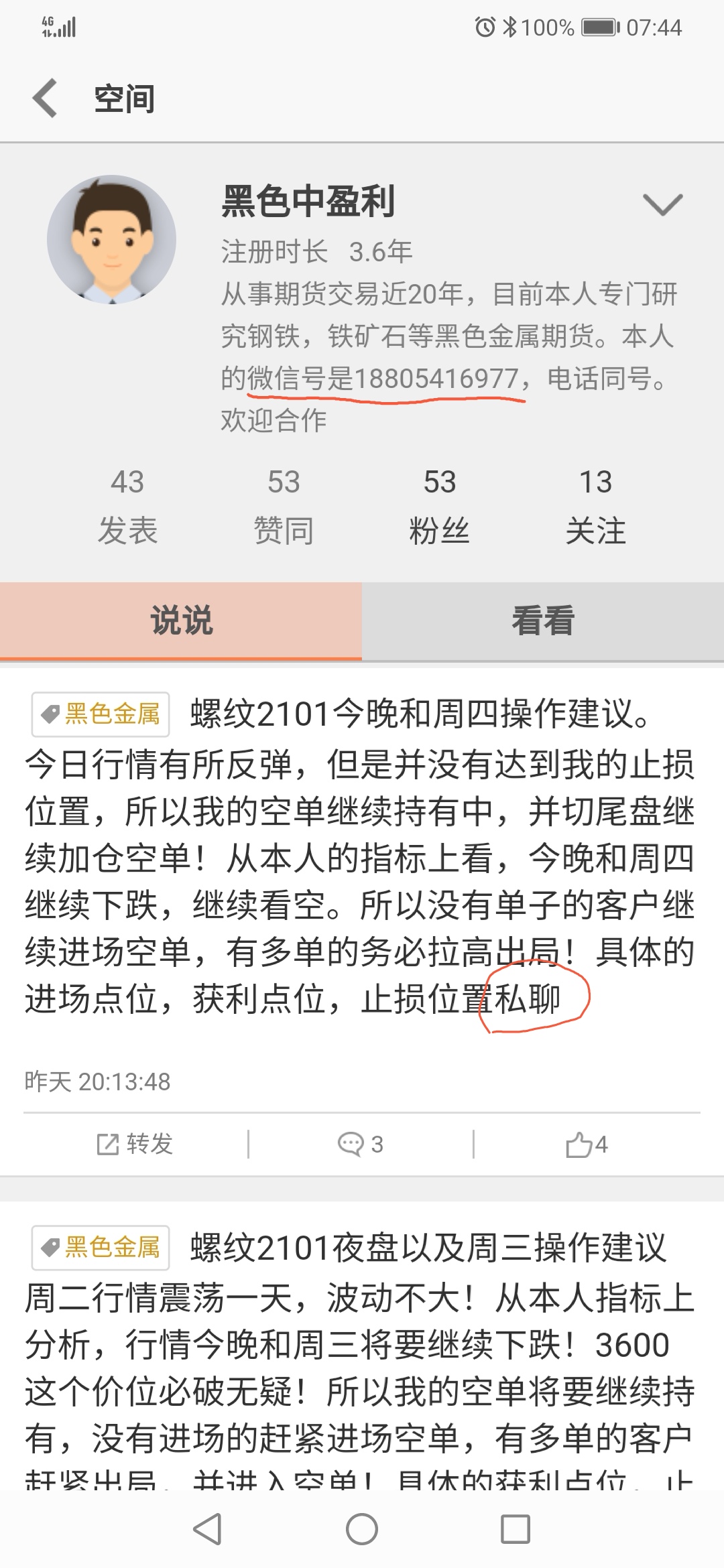The width and height of the screenshot is (724, 1568).
Task: Repost the 螺纹2101今晚和周四 post via 转发
Action: (135, 1144)
